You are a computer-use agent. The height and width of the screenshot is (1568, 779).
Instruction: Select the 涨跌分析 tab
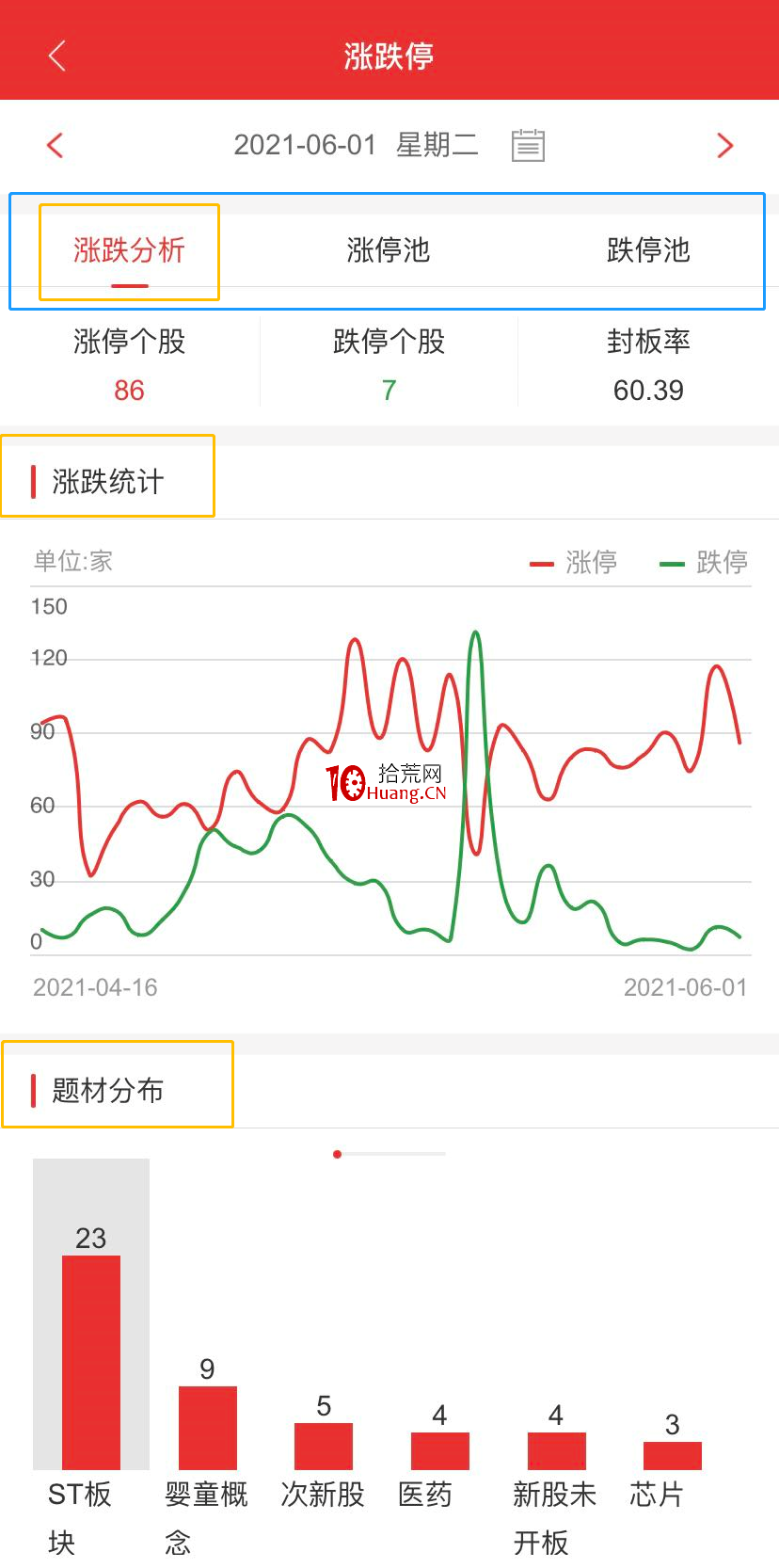tap(129, 251)
